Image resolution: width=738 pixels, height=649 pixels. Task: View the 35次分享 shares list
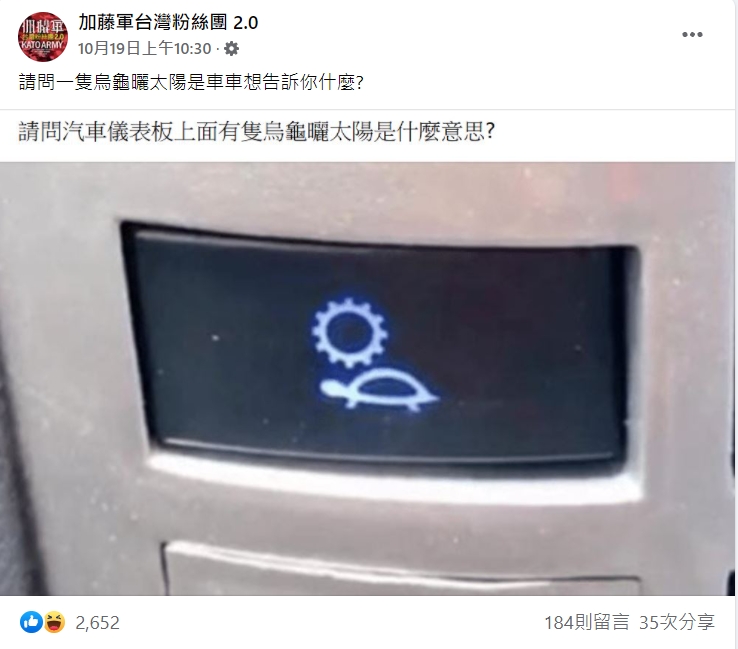[x=678, y=622]
